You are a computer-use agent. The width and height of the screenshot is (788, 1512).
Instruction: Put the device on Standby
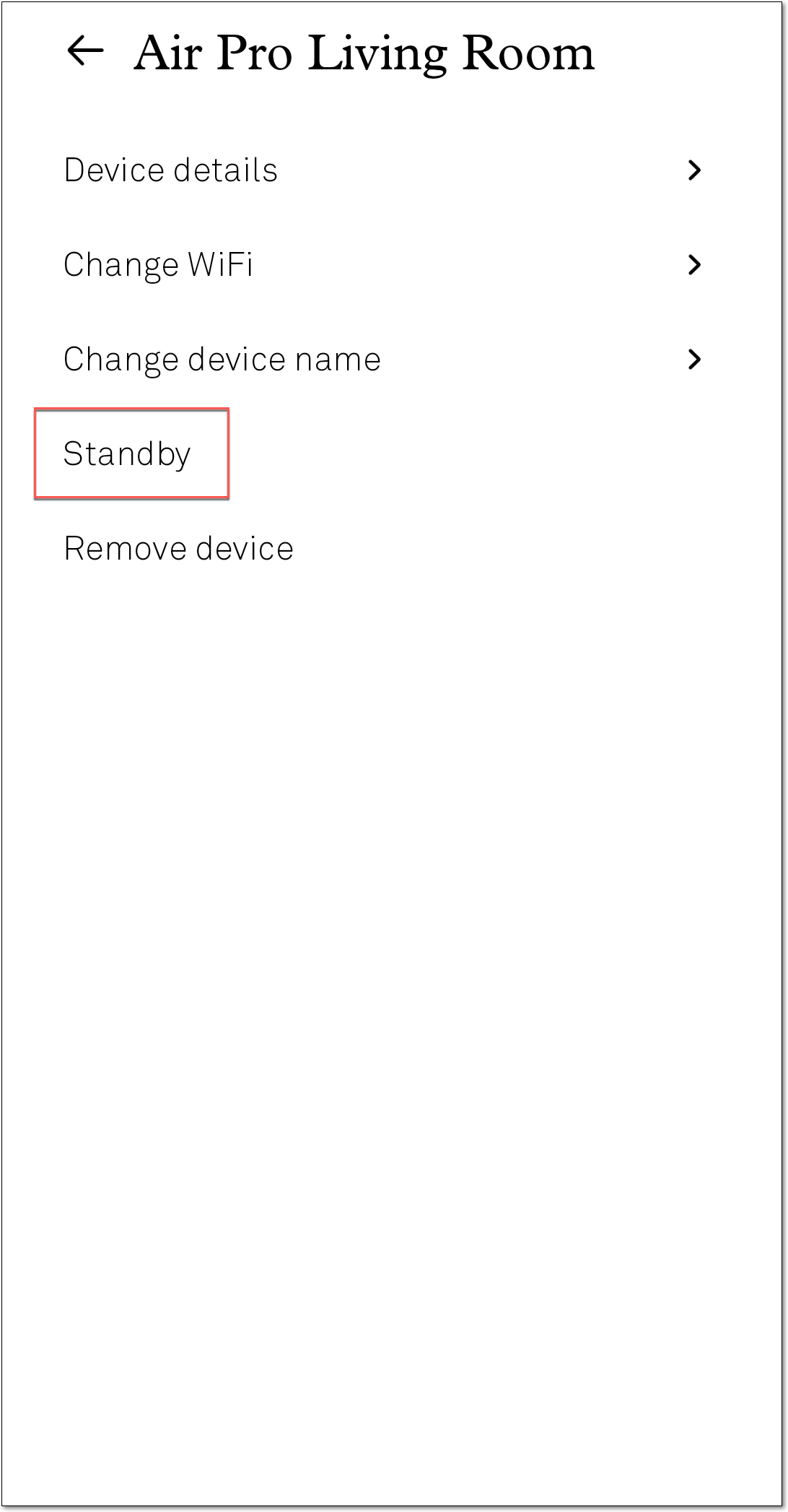pyautogui.click(x=128, y=453)
